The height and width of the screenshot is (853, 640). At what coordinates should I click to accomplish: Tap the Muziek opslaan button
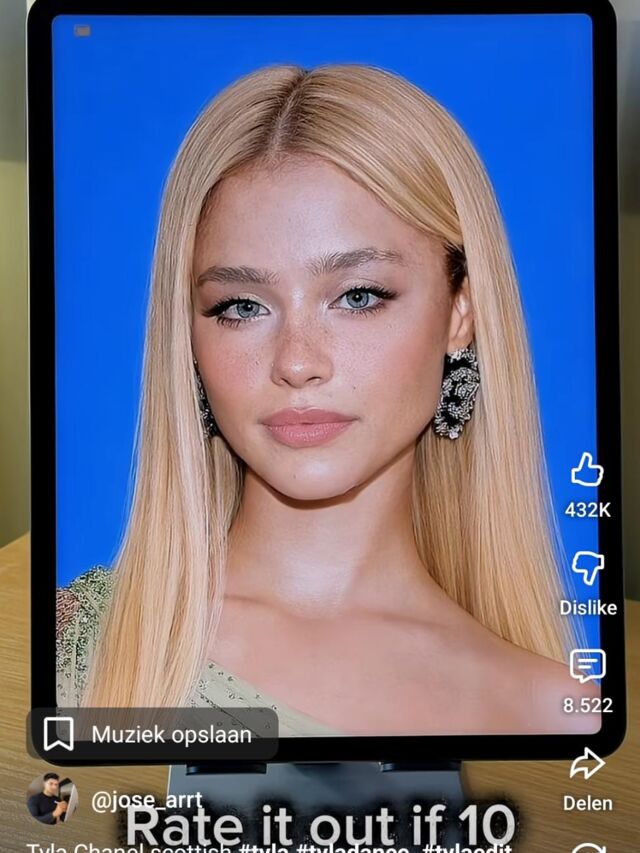coord(152,734)
